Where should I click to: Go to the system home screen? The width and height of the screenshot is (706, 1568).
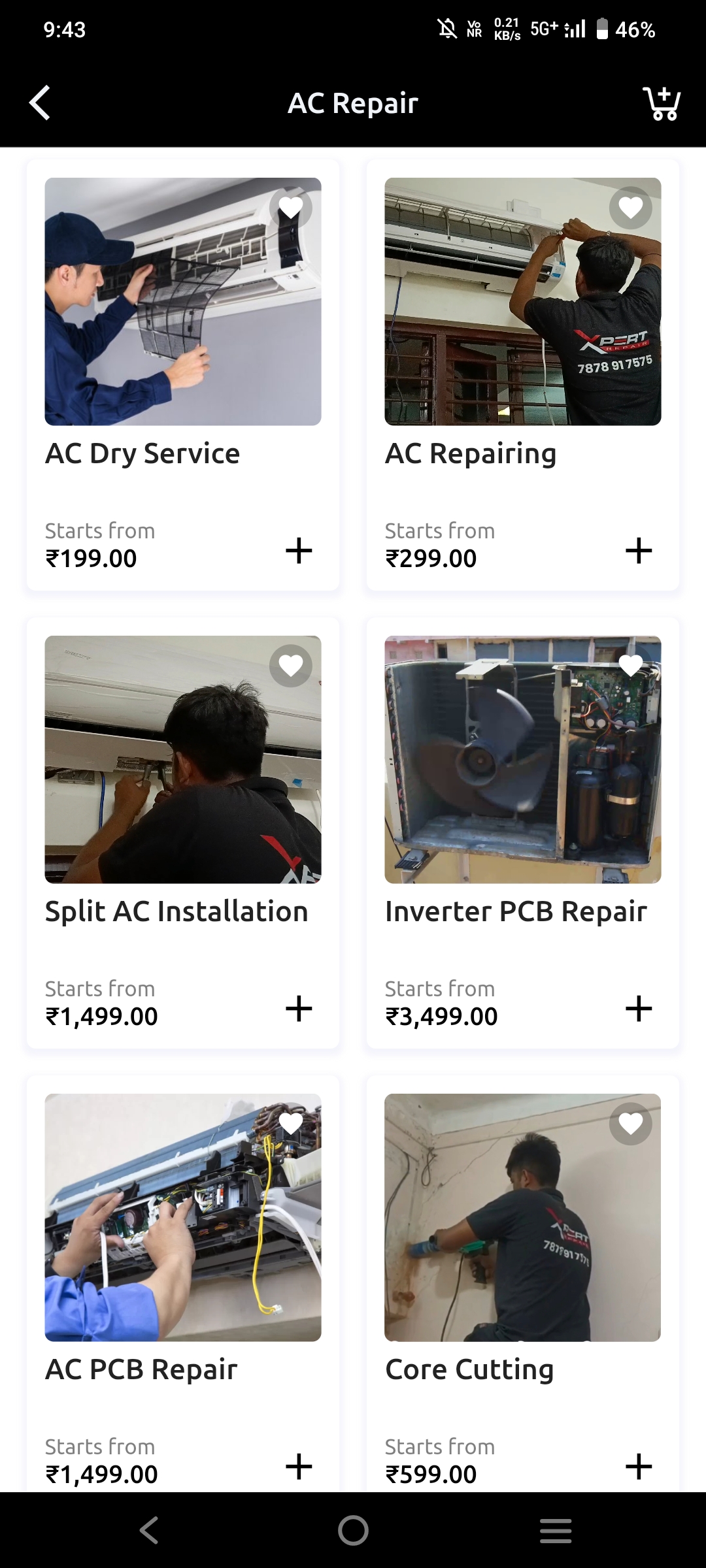pos(353,1530)
